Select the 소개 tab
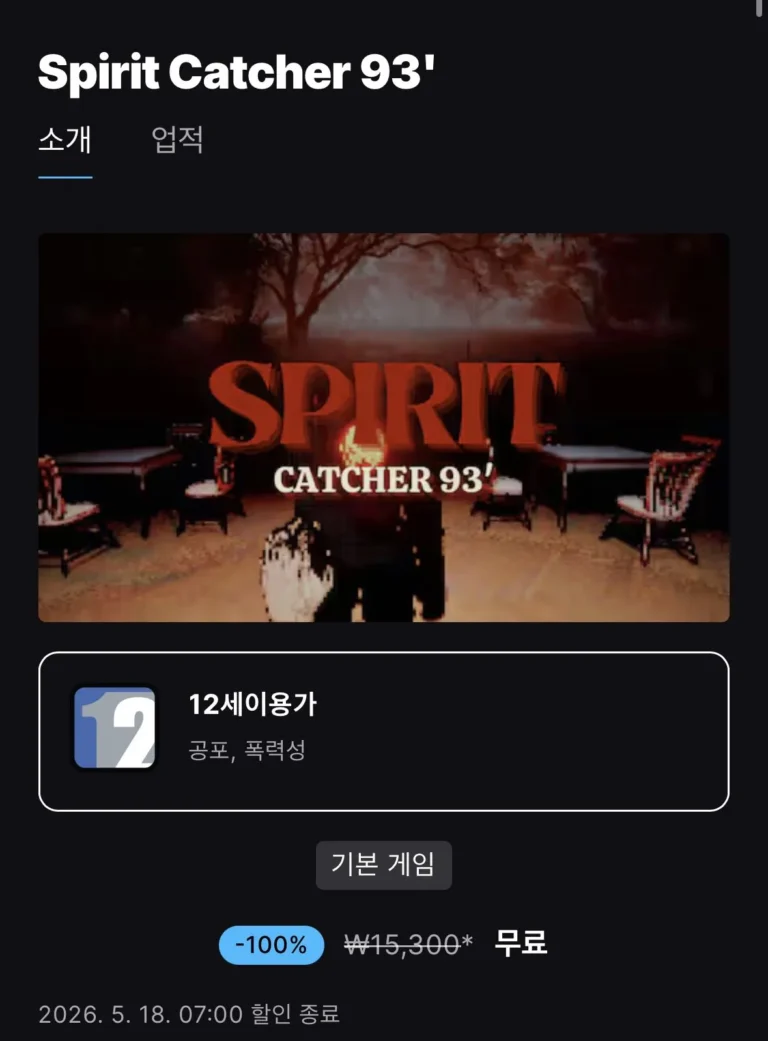768x1041 pixels. click(65, 140)
